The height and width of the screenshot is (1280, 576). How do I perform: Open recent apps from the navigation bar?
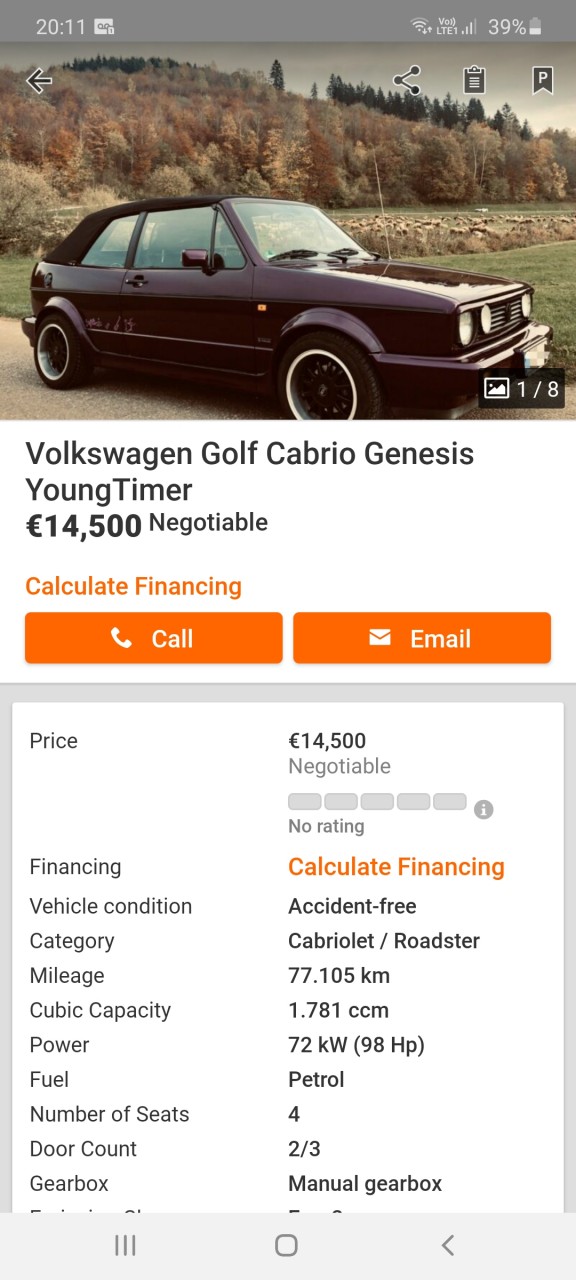tap(125, 1245)
